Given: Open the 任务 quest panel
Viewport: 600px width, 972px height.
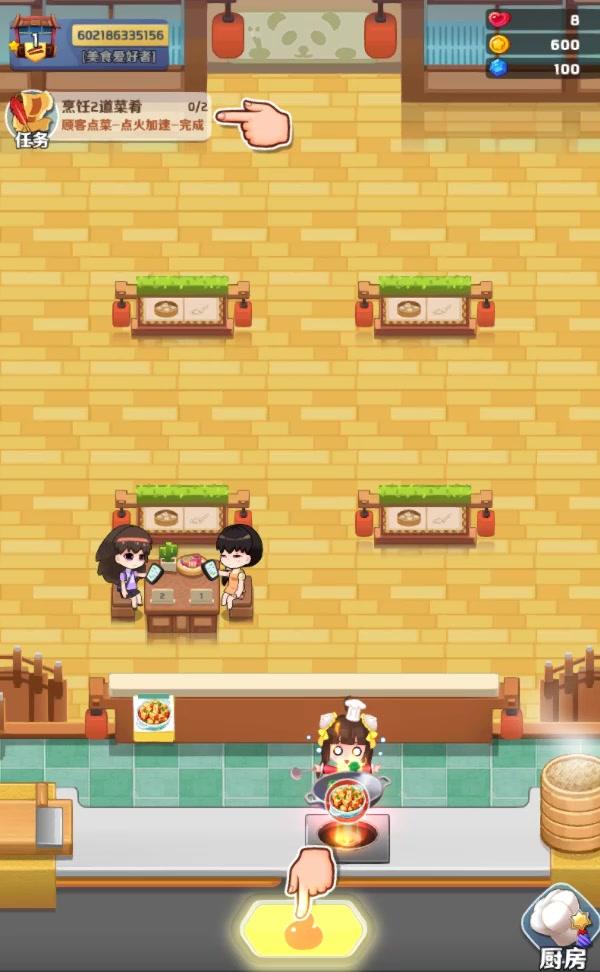Looking at the screenshot, I should (x=31, y=119).
